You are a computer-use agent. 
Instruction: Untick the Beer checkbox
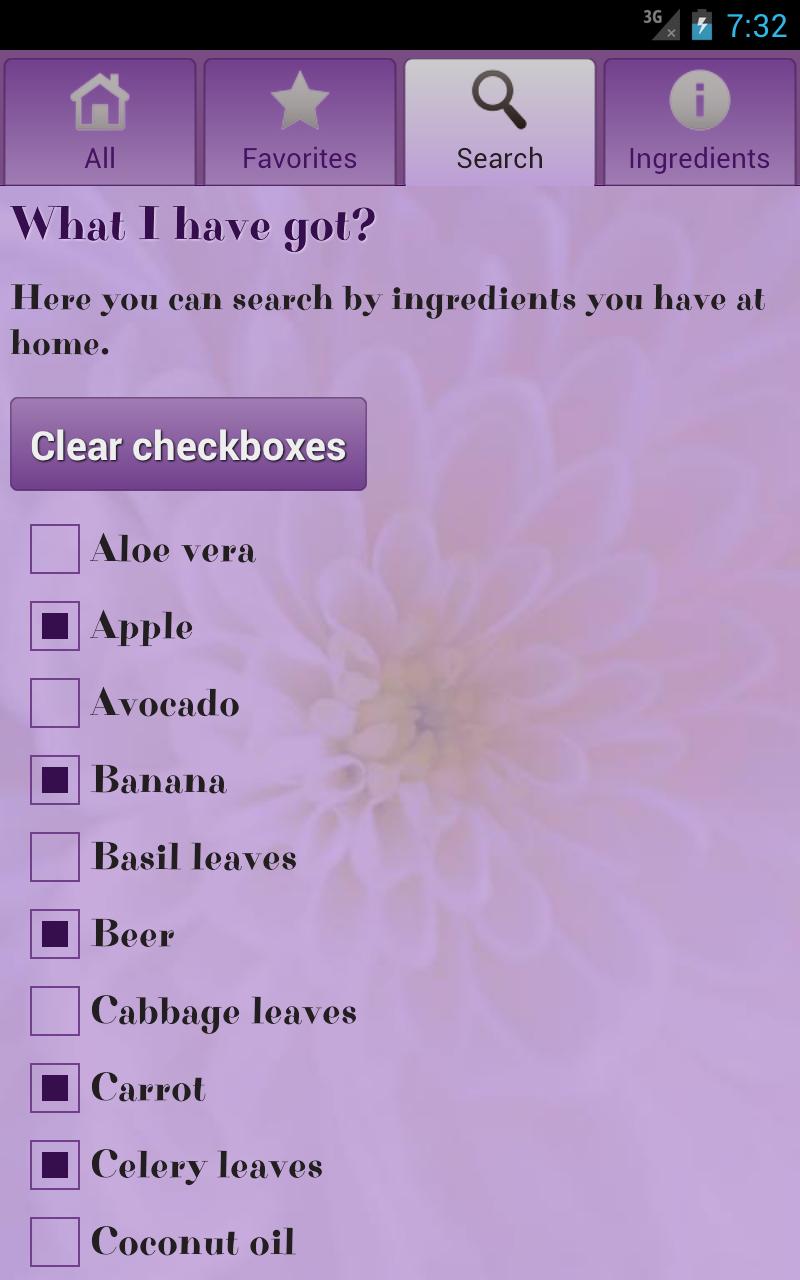coord(55,934)
